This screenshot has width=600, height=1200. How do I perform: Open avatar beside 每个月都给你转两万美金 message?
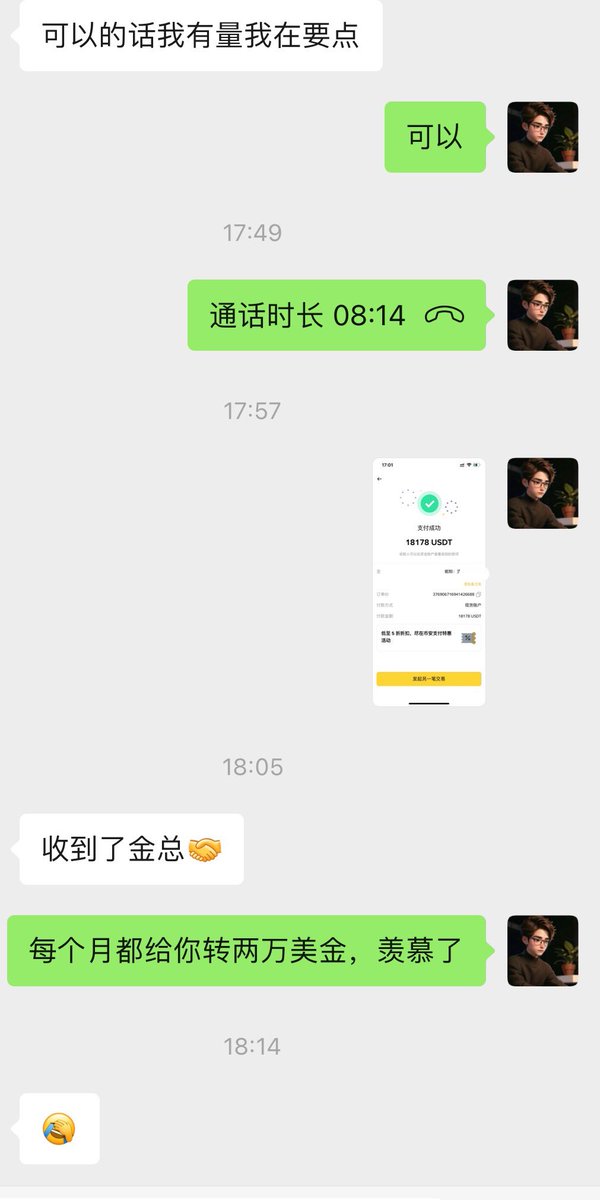point(542,951)
